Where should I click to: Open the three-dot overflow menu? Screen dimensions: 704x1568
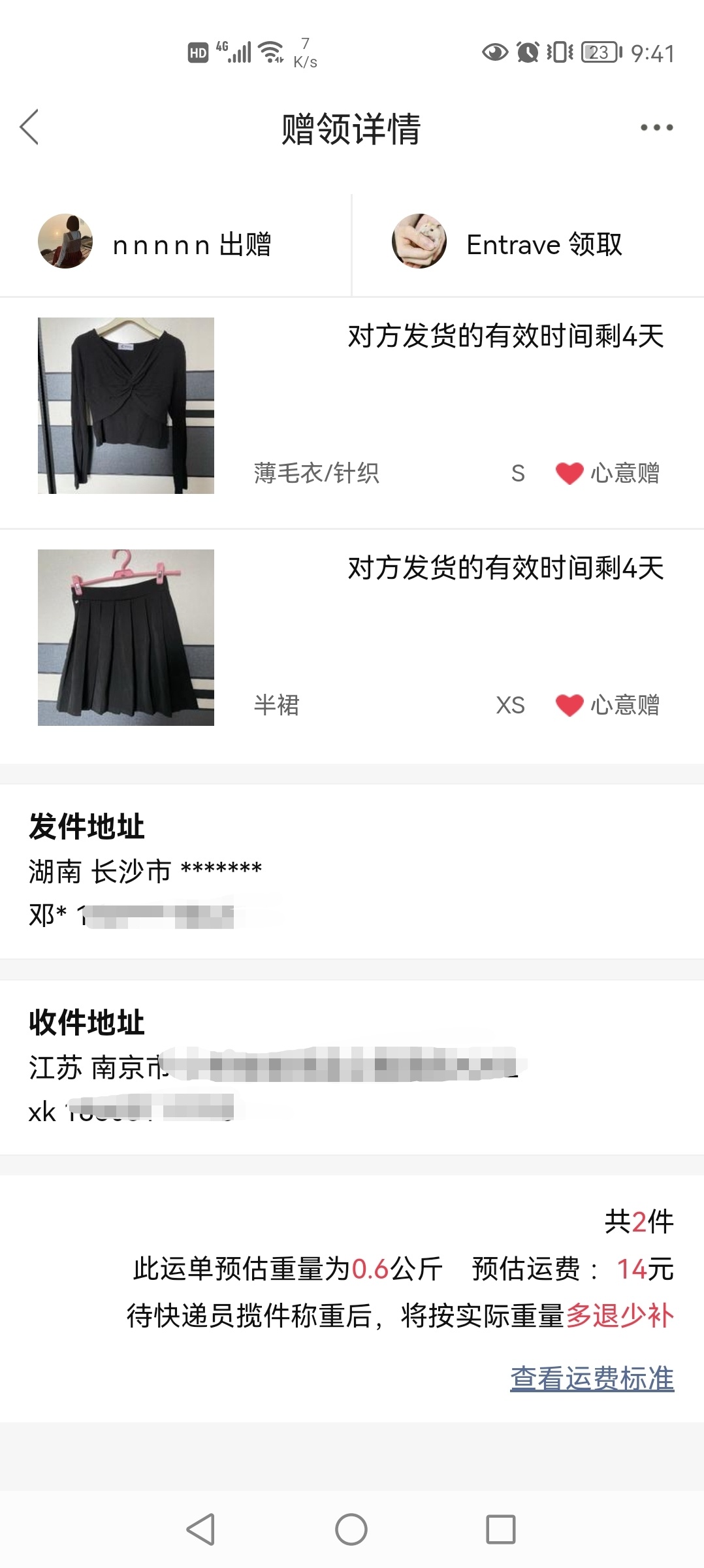tap(656, 127)
